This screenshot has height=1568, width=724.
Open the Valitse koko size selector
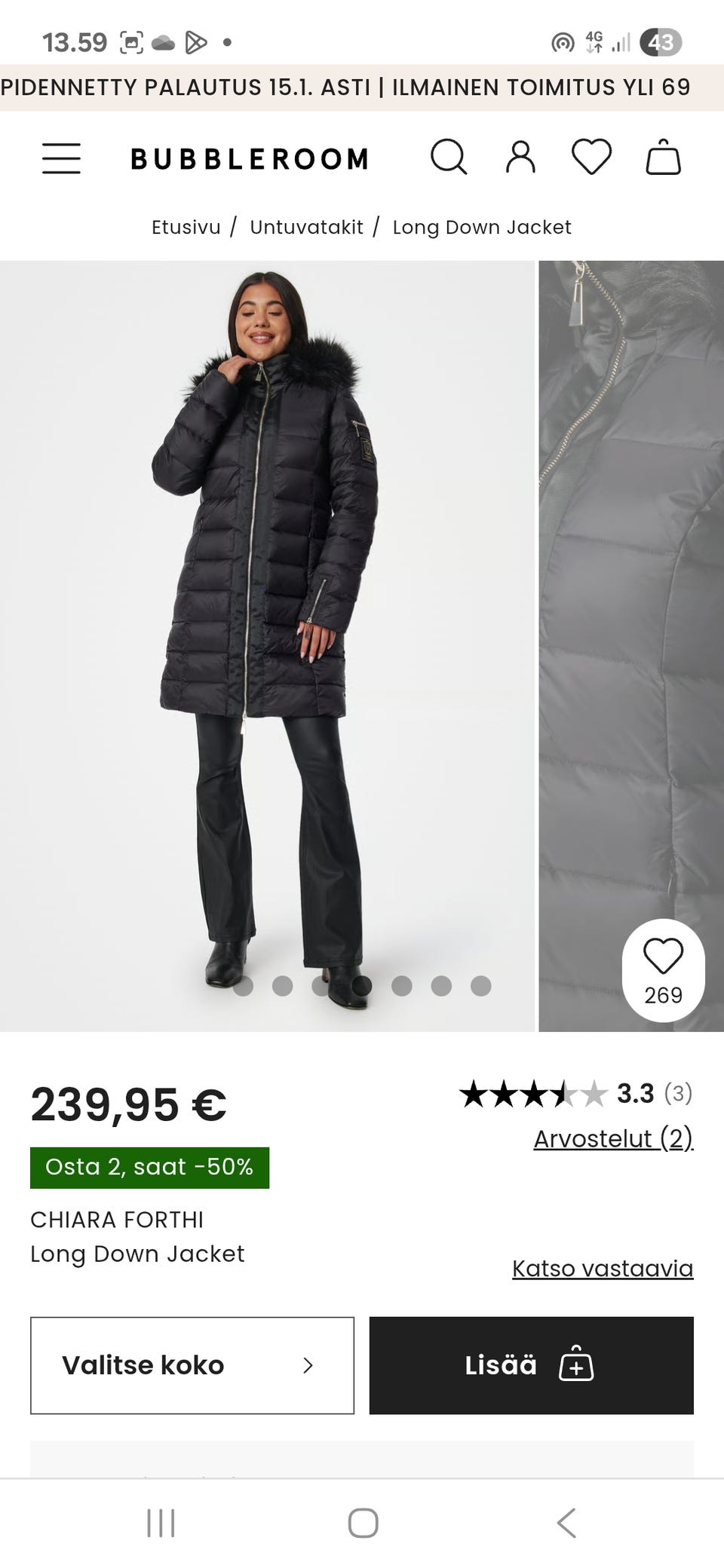(x=192, y=1365)
